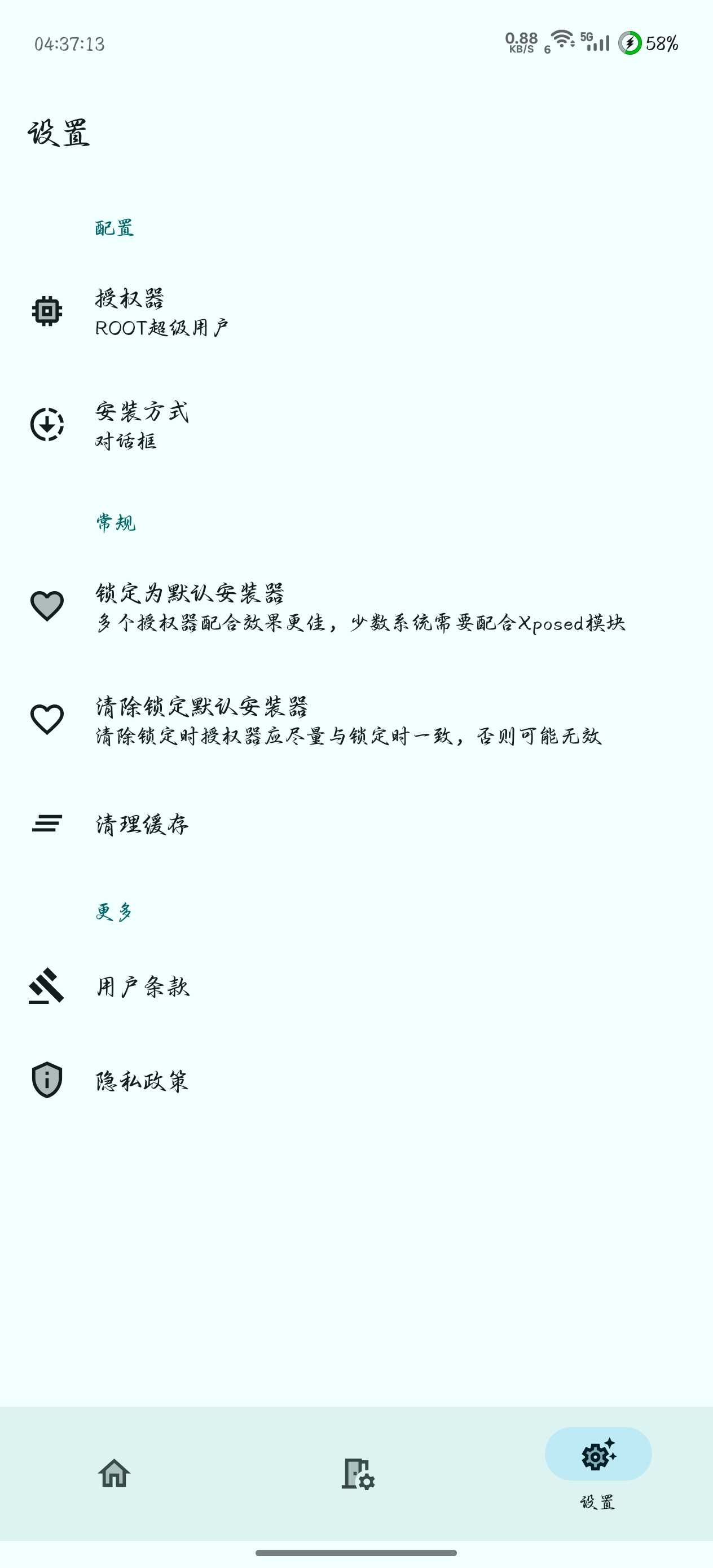Select 锁定为默认安装器 to lock default installer
The image size is (713, 1568).
coord(359,606)
